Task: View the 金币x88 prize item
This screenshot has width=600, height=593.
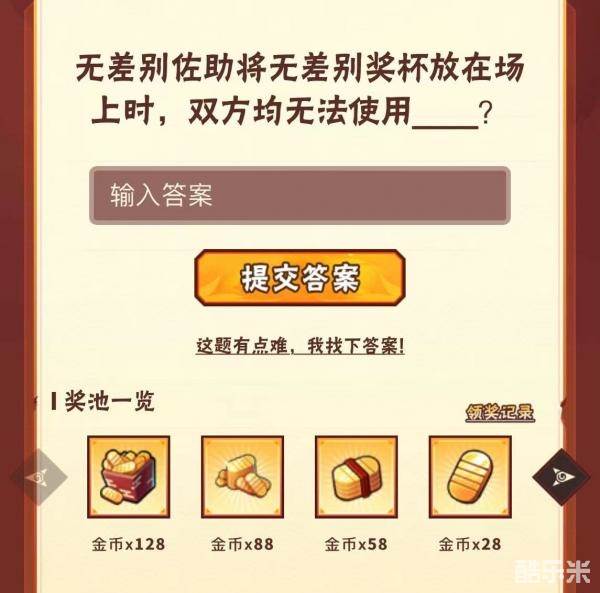Action: coord(242,477)
